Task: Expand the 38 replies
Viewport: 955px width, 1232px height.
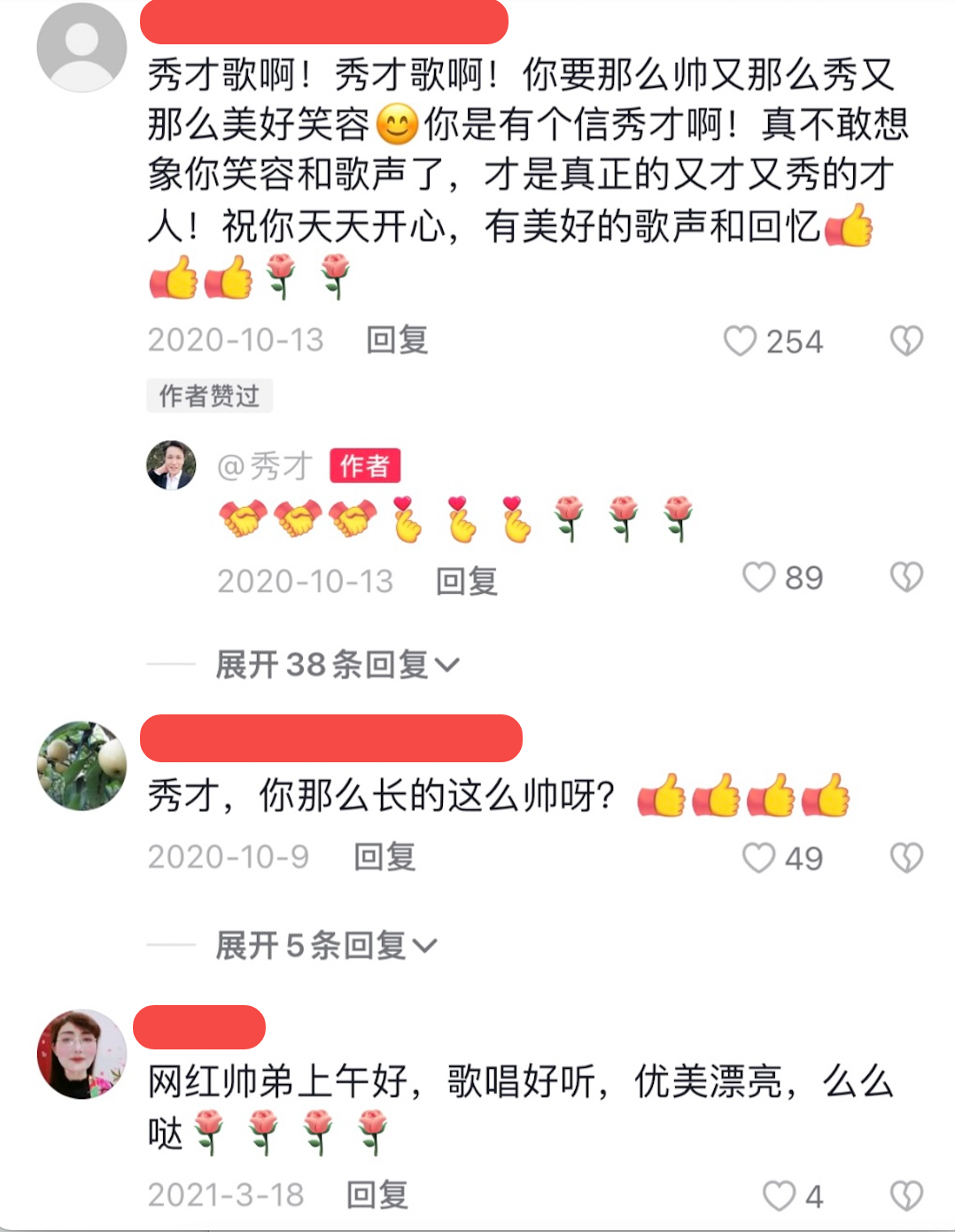Action: click(337, 665)
